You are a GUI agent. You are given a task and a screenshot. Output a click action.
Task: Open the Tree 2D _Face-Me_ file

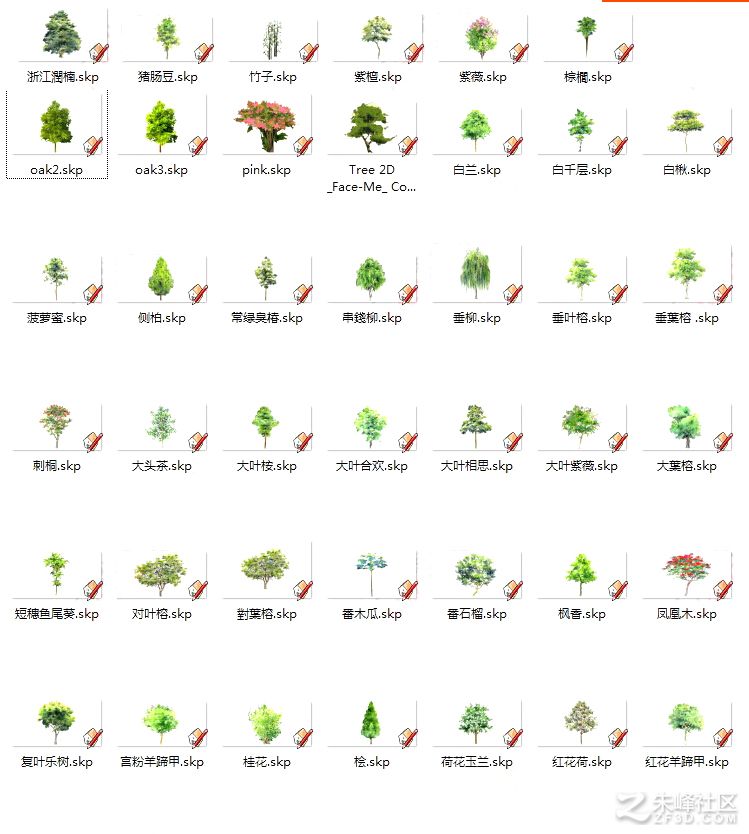pos(372,128)
